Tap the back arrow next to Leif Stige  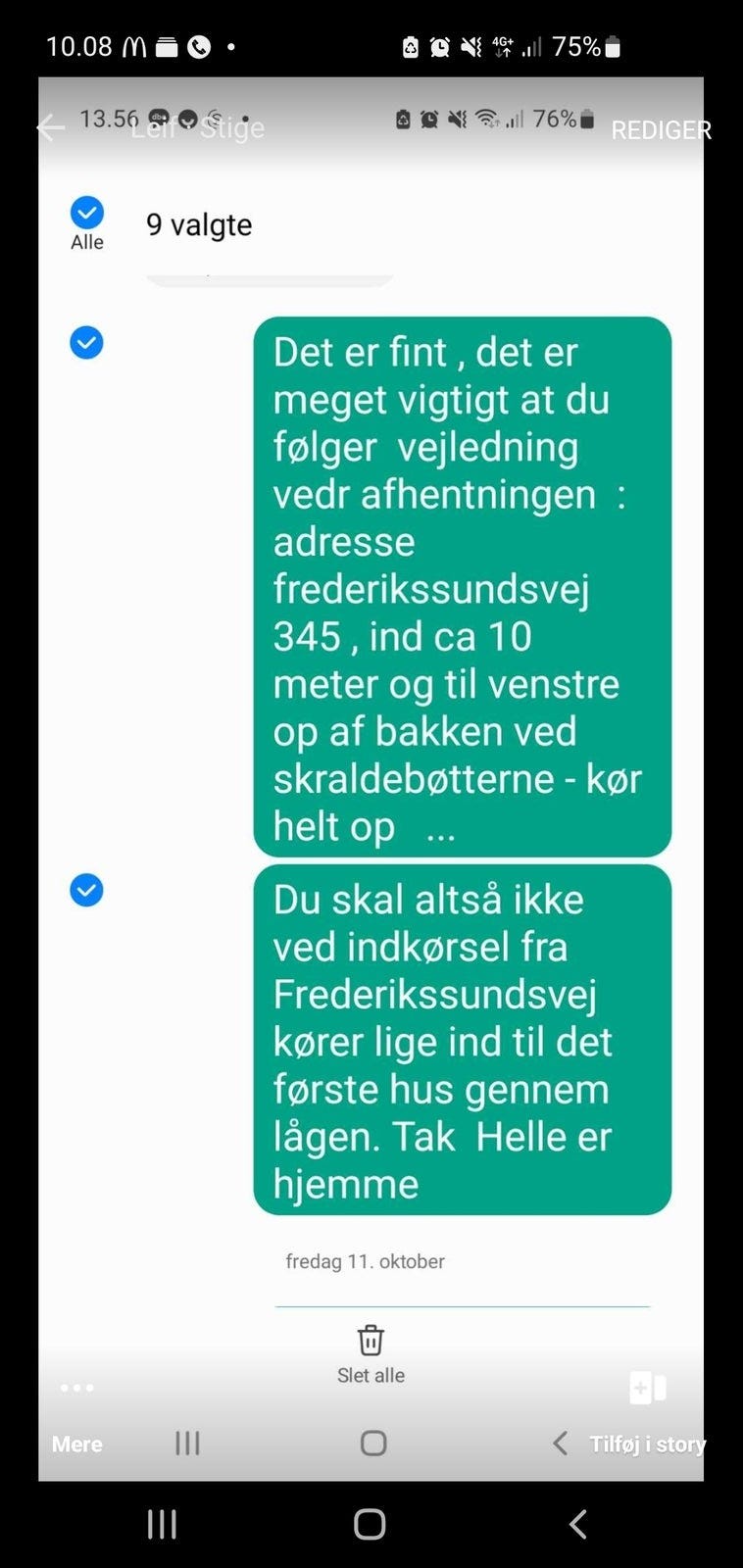click(49, 127)
